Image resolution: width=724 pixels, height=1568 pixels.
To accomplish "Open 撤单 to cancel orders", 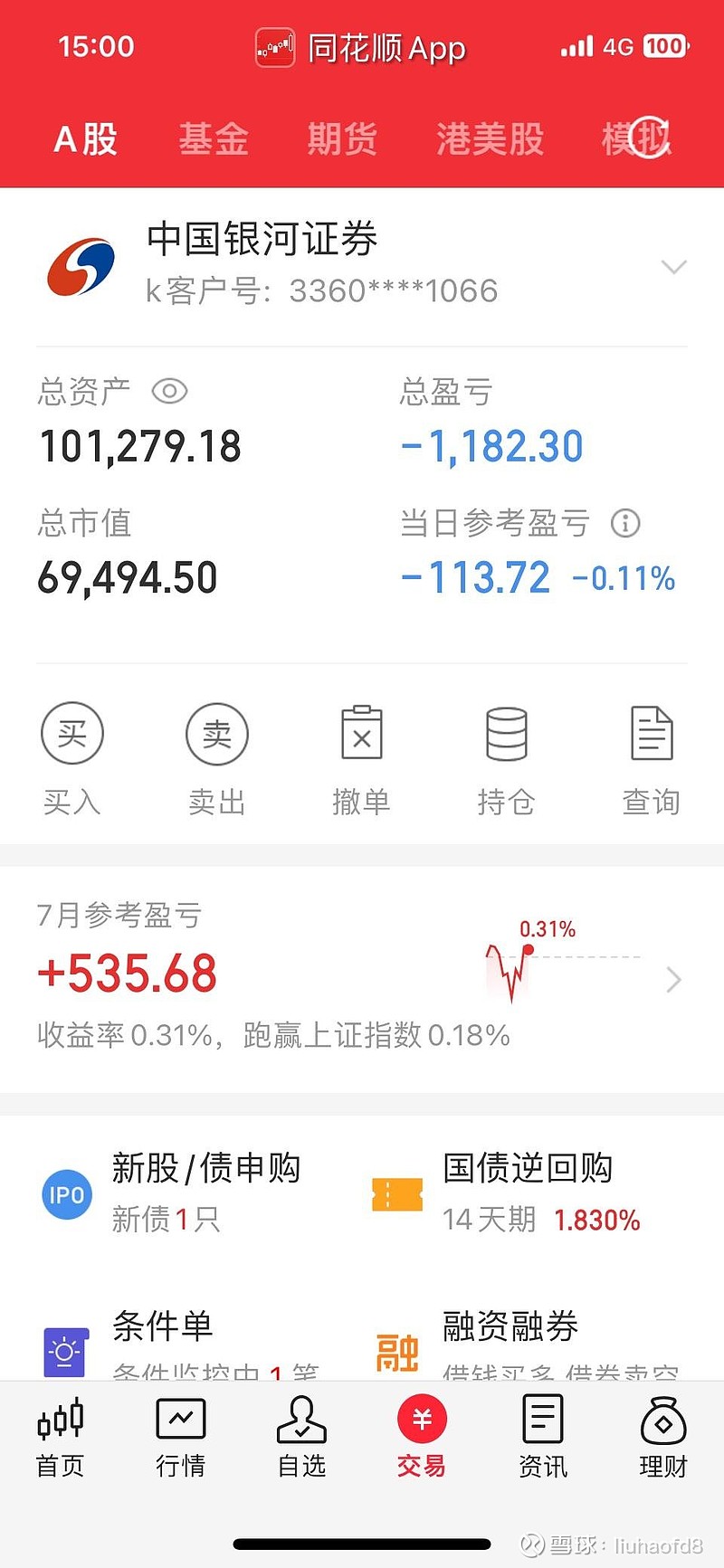I will [362, 734].
